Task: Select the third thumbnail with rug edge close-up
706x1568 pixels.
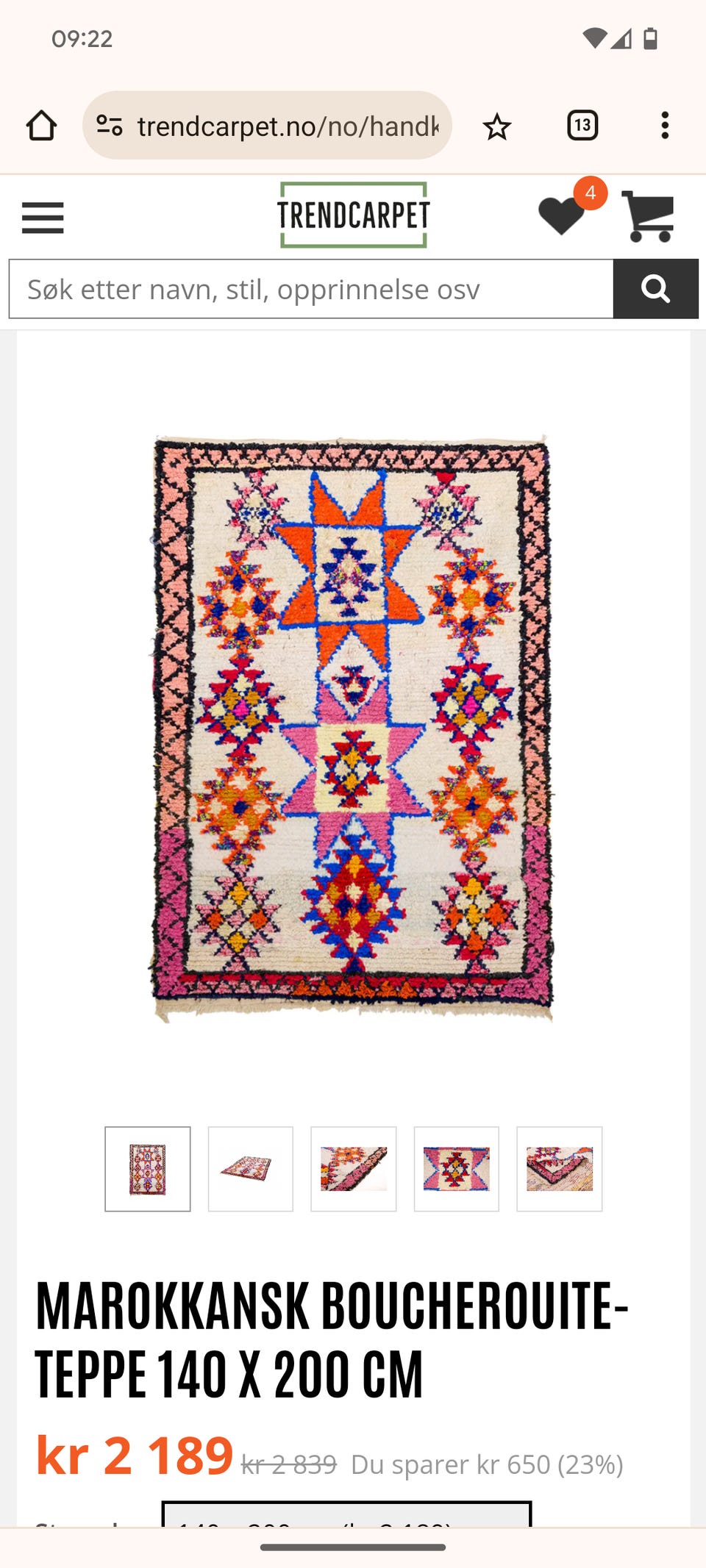Action: click(x=354, y=1169)
